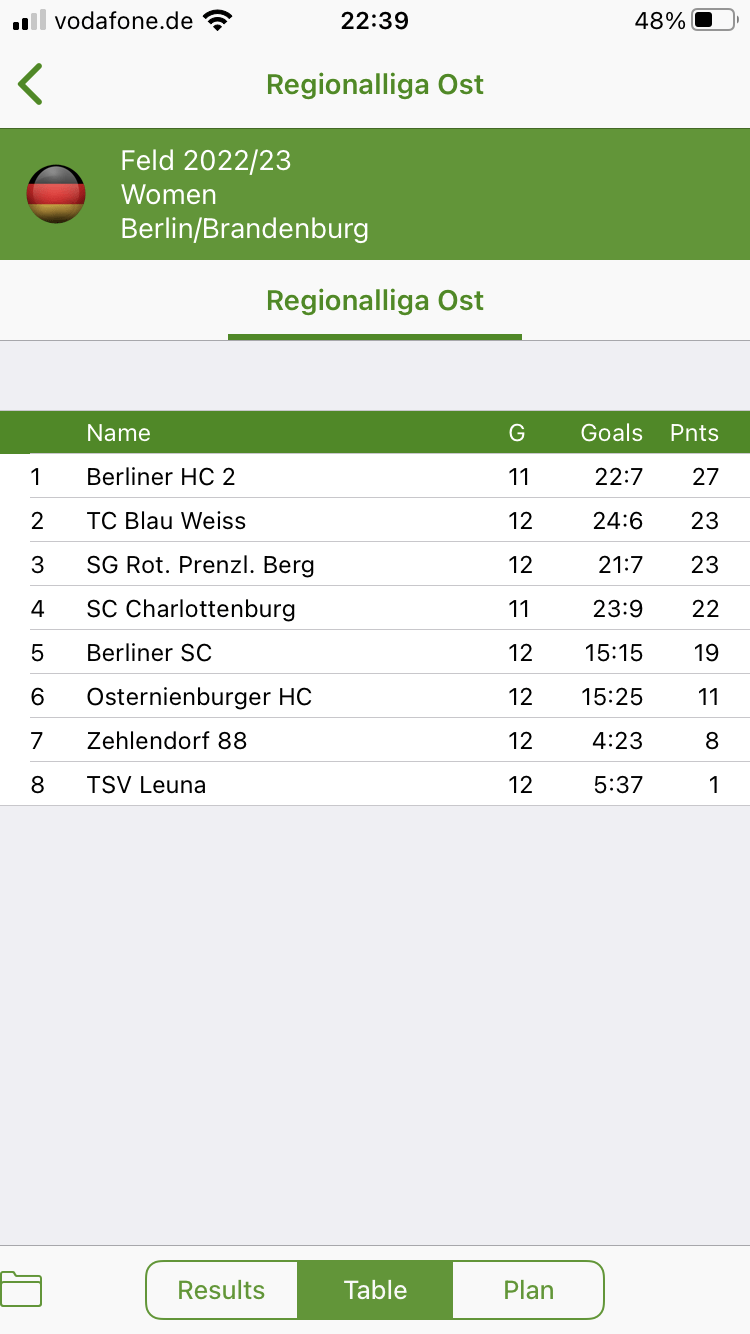750x1334 pixels.
Task: Switch to the Plan tab
Action: coord(528,1290)
